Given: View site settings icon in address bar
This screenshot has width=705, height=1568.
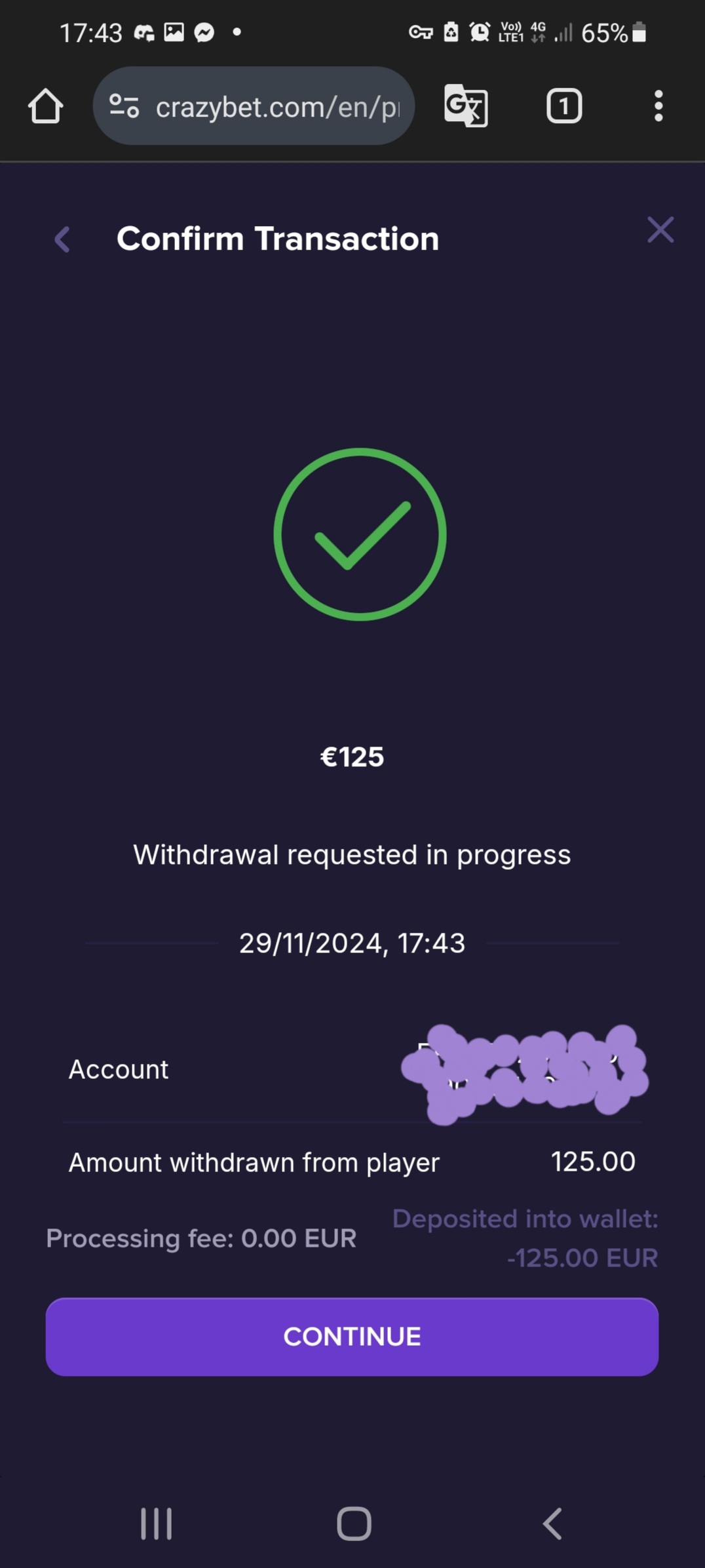Looking at the screenshot, I should [124, 106].
